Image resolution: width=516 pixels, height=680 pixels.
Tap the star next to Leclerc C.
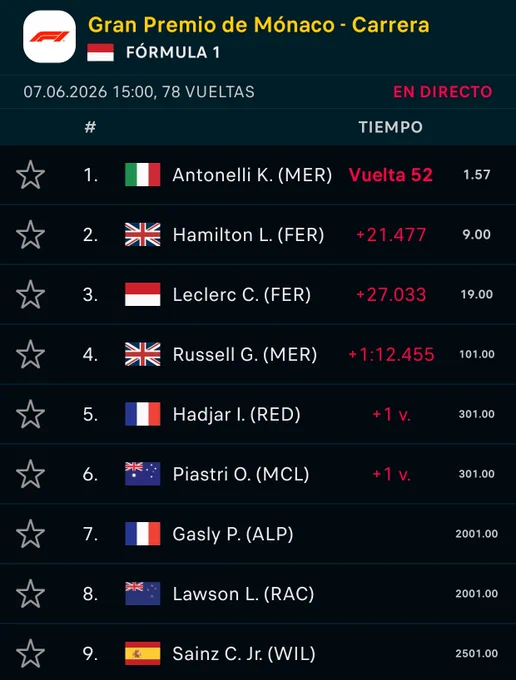30,294
